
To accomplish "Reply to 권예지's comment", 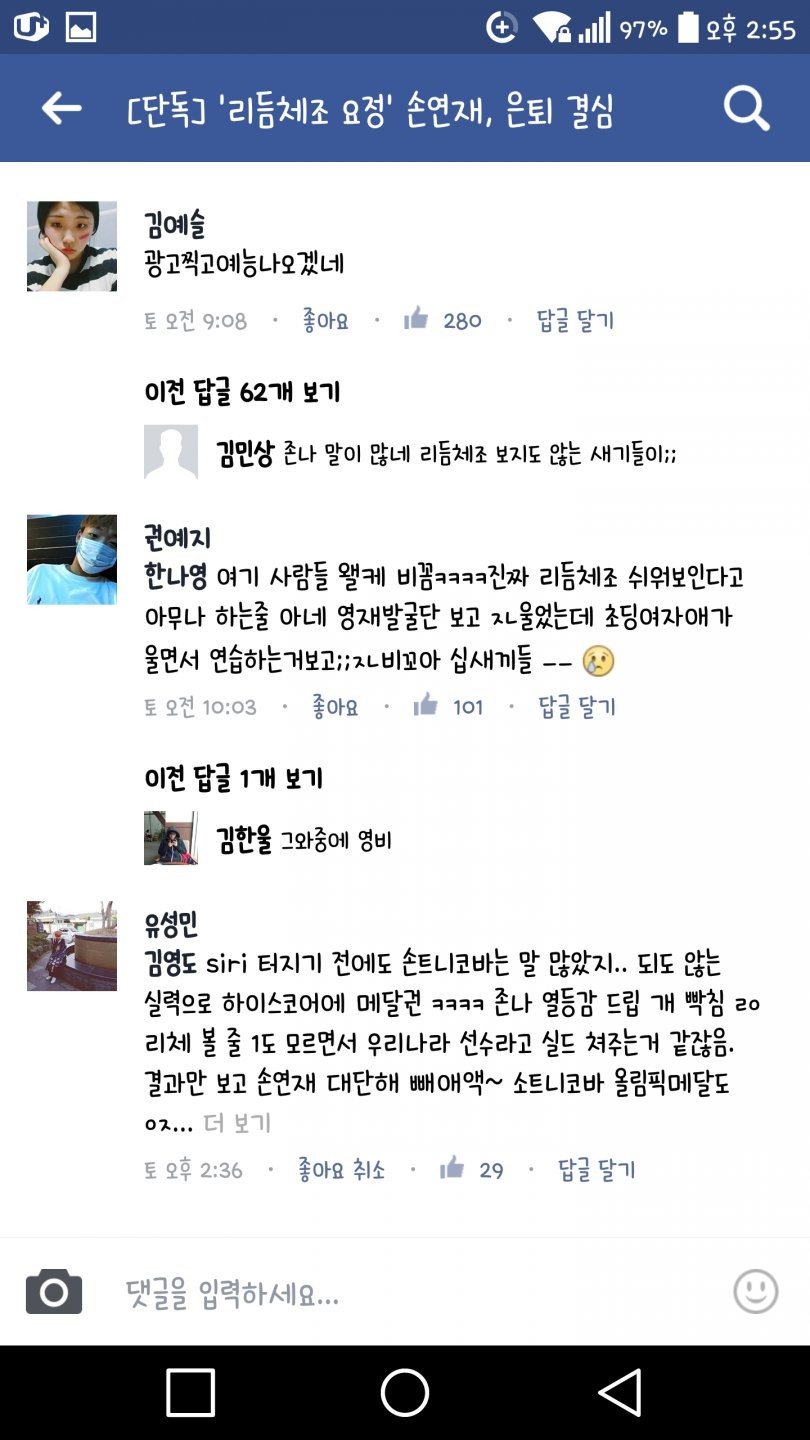I will pos(577,707).
